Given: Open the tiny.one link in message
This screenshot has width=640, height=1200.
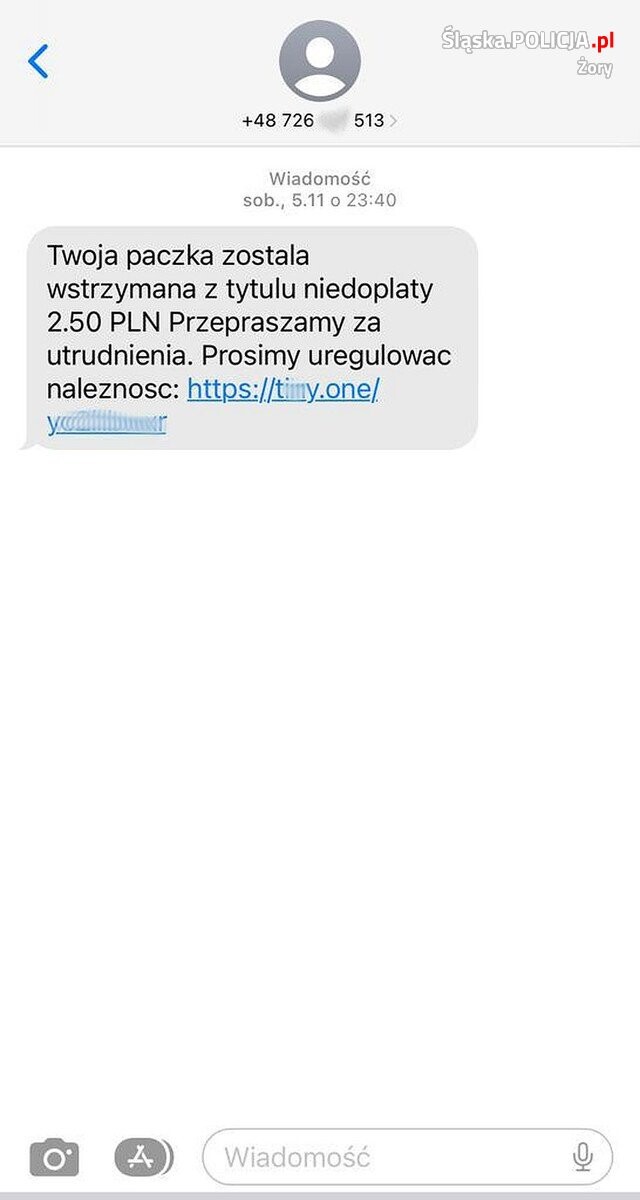Looking at the screenshot, I should (x=283, y=389).
